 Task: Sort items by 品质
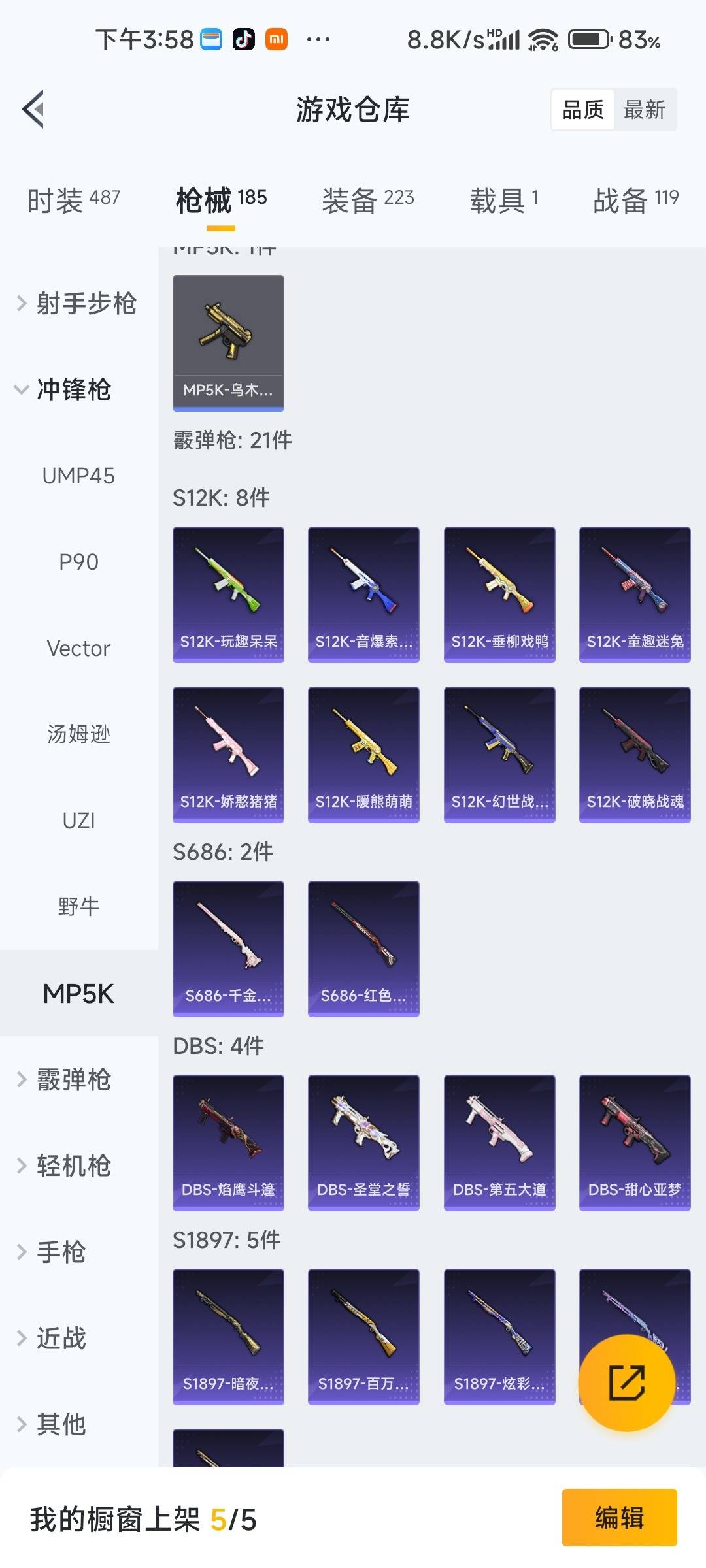point(583,110)
